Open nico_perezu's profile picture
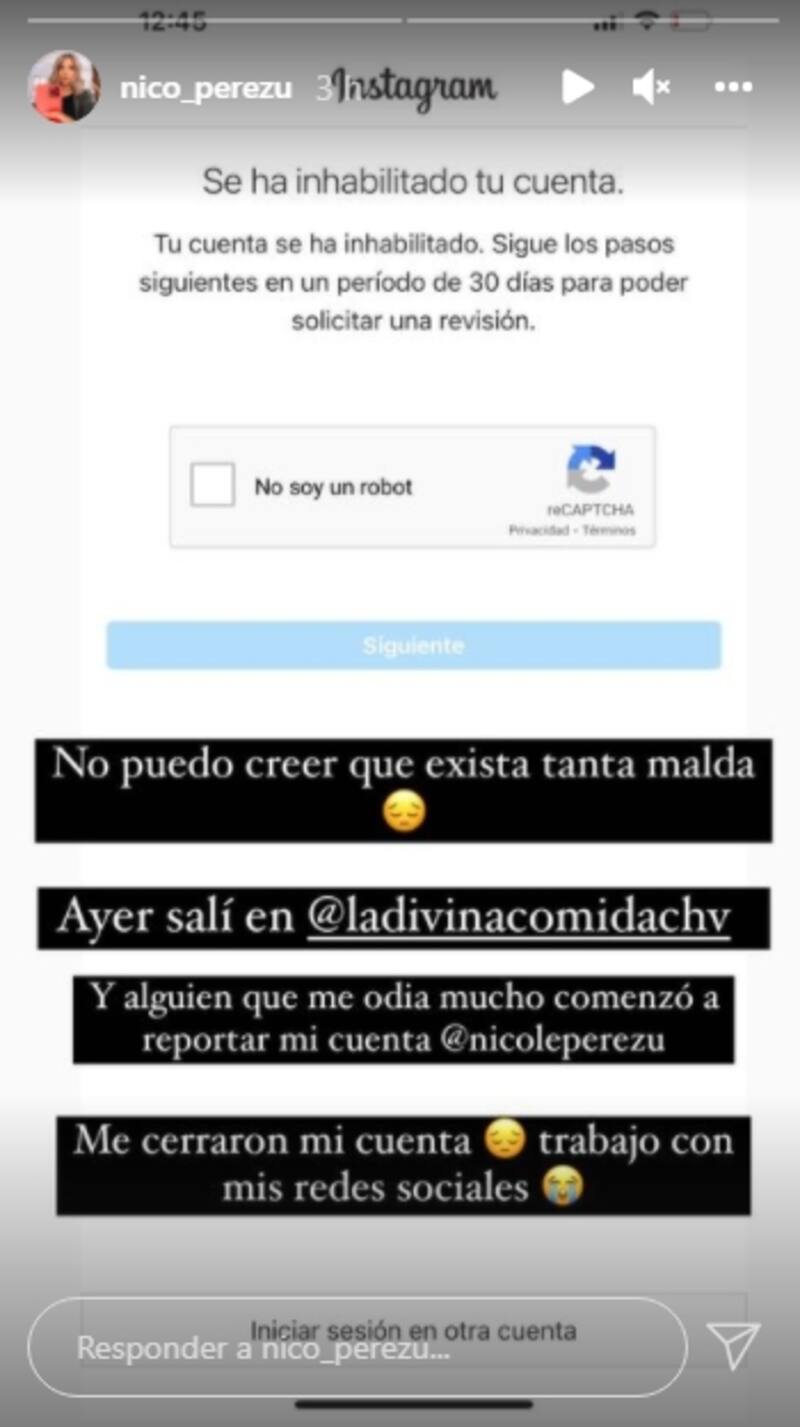The height and width of the screenshot is (1427, 800). pos(64,87)
